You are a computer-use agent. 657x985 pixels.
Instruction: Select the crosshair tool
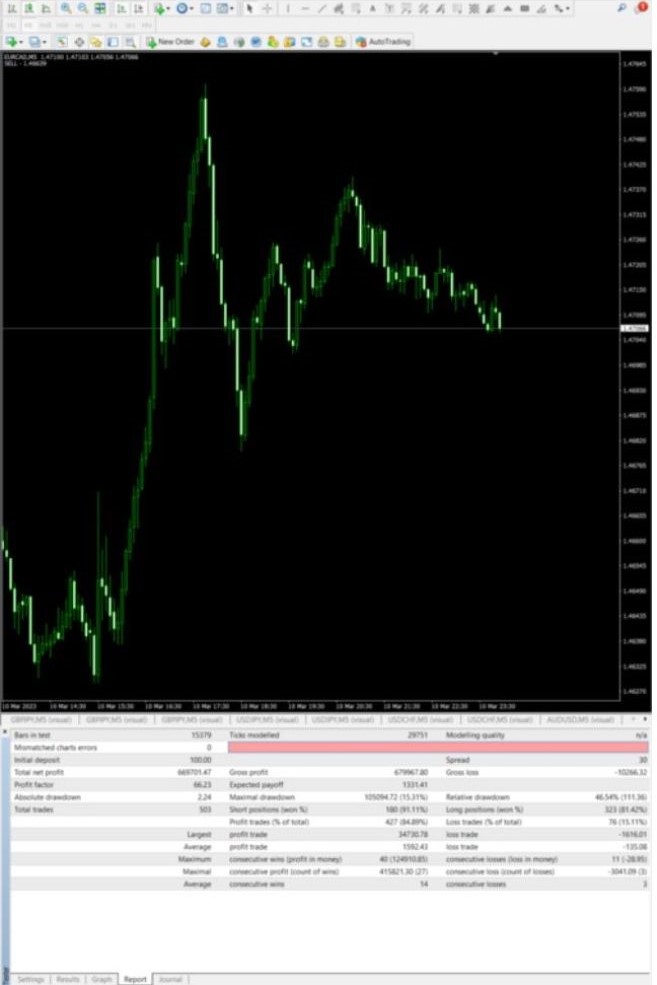(267, 8)
